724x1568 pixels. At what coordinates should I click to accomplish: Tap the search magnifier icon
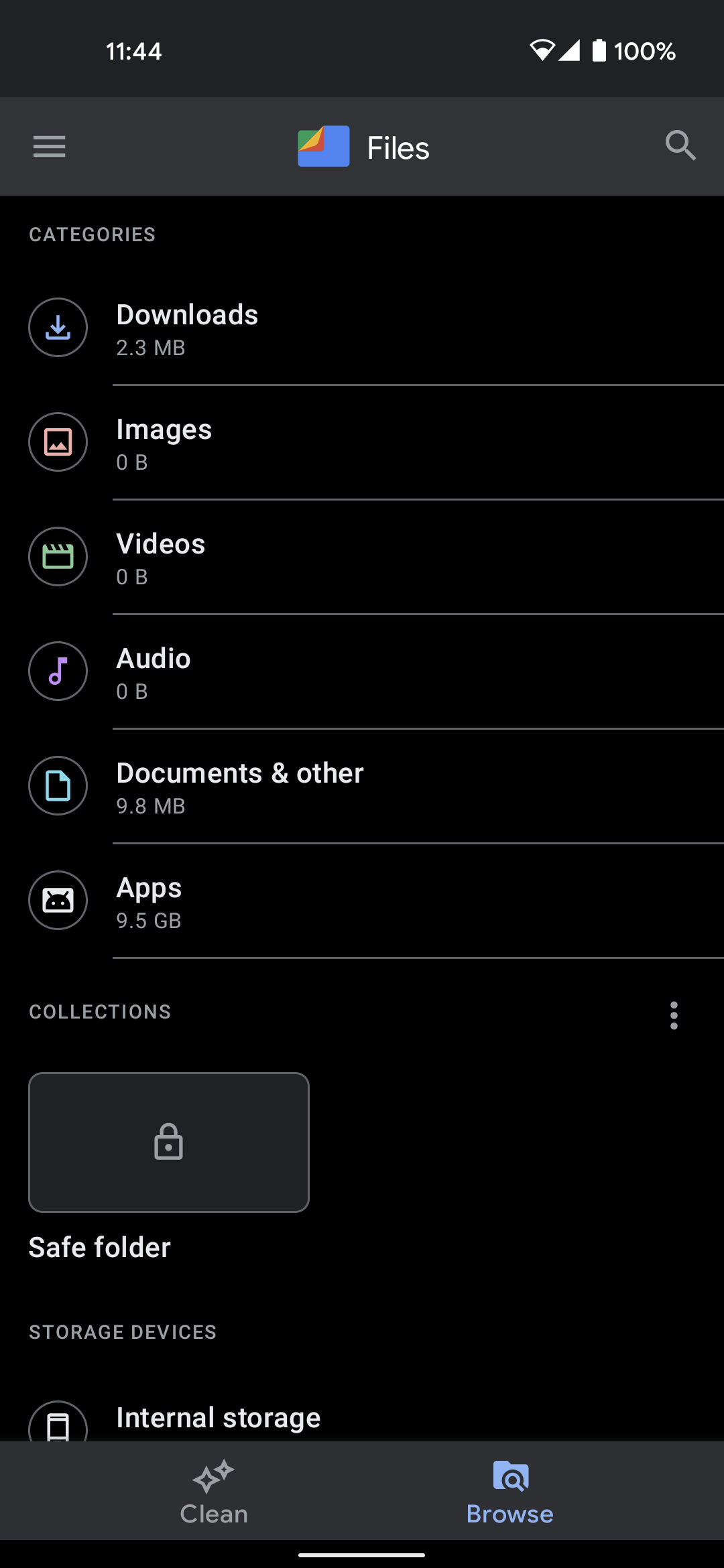680,145
